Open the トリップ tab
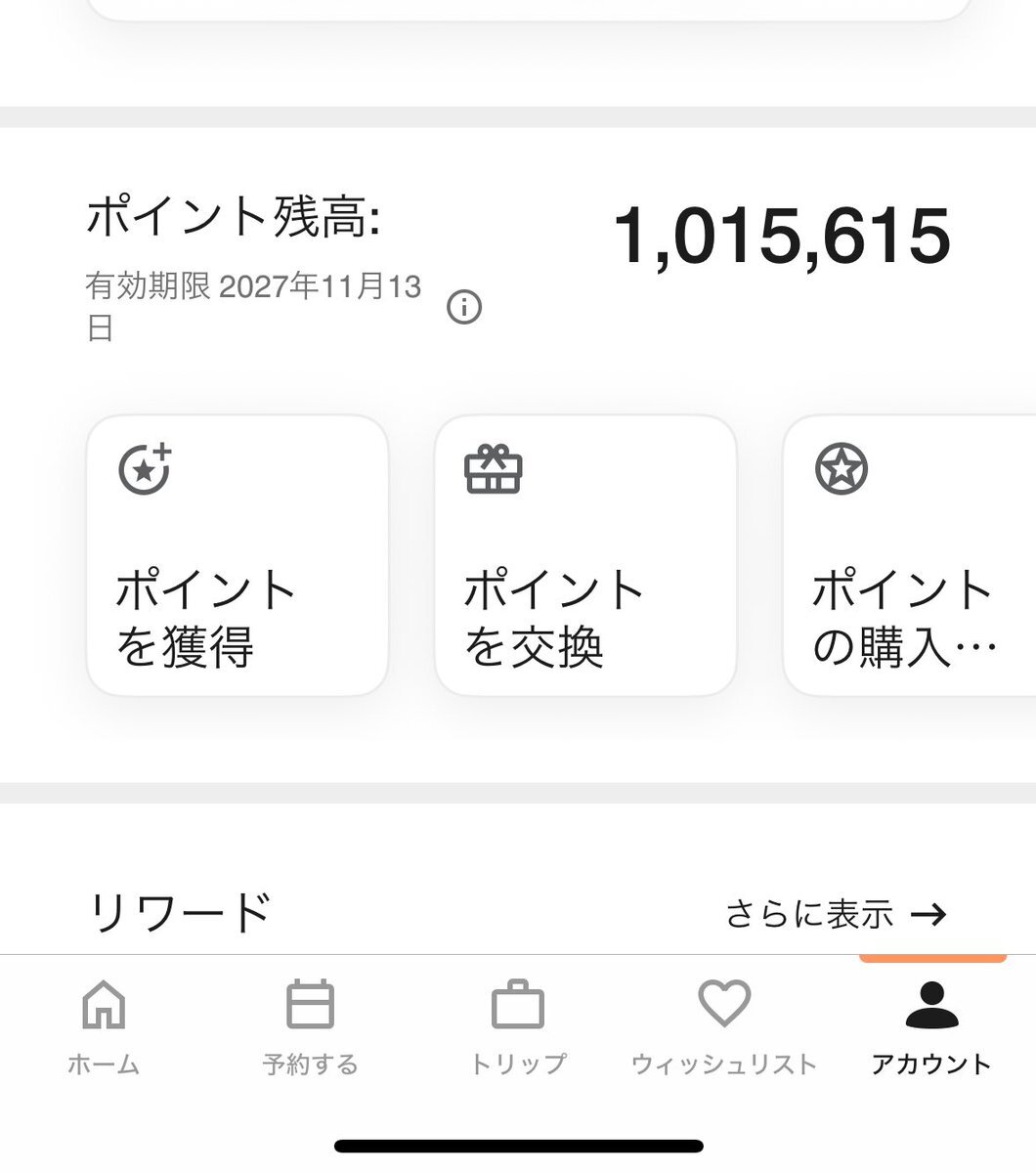The height and width of the screenshot is (1173, 1036). tap(517, 1025)
